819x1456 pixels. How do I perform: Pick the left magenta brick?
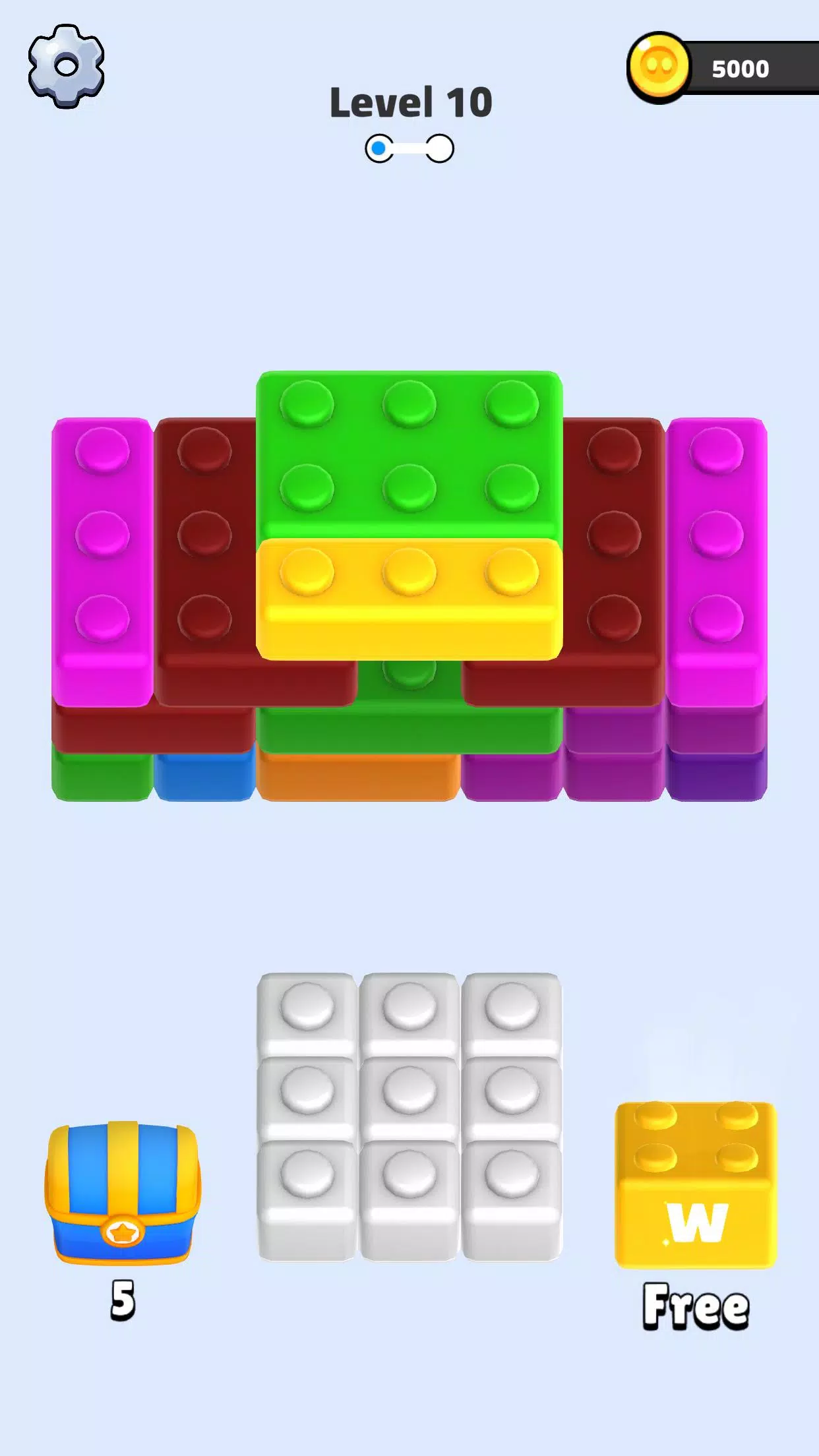[102, 561]
